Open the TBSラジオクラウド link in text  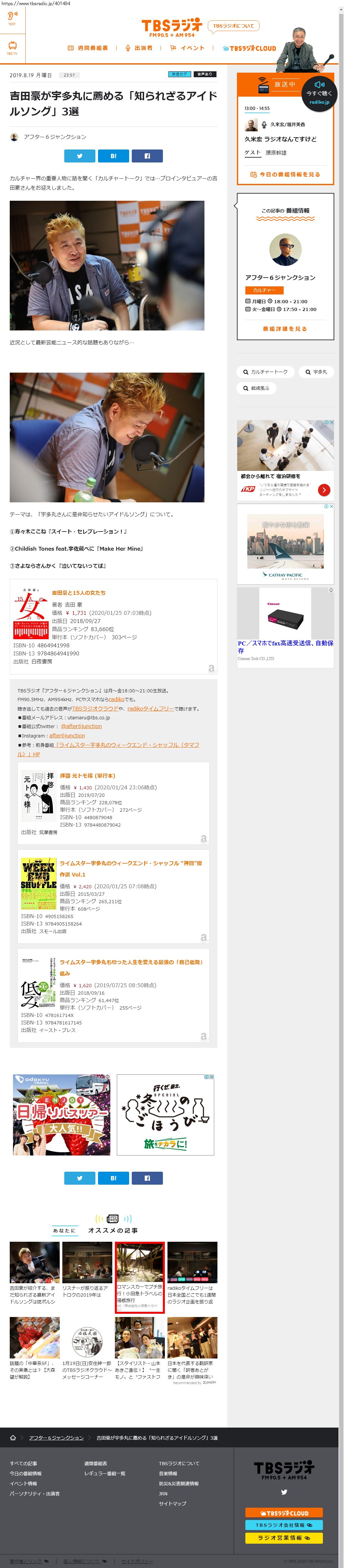point(95,709)
